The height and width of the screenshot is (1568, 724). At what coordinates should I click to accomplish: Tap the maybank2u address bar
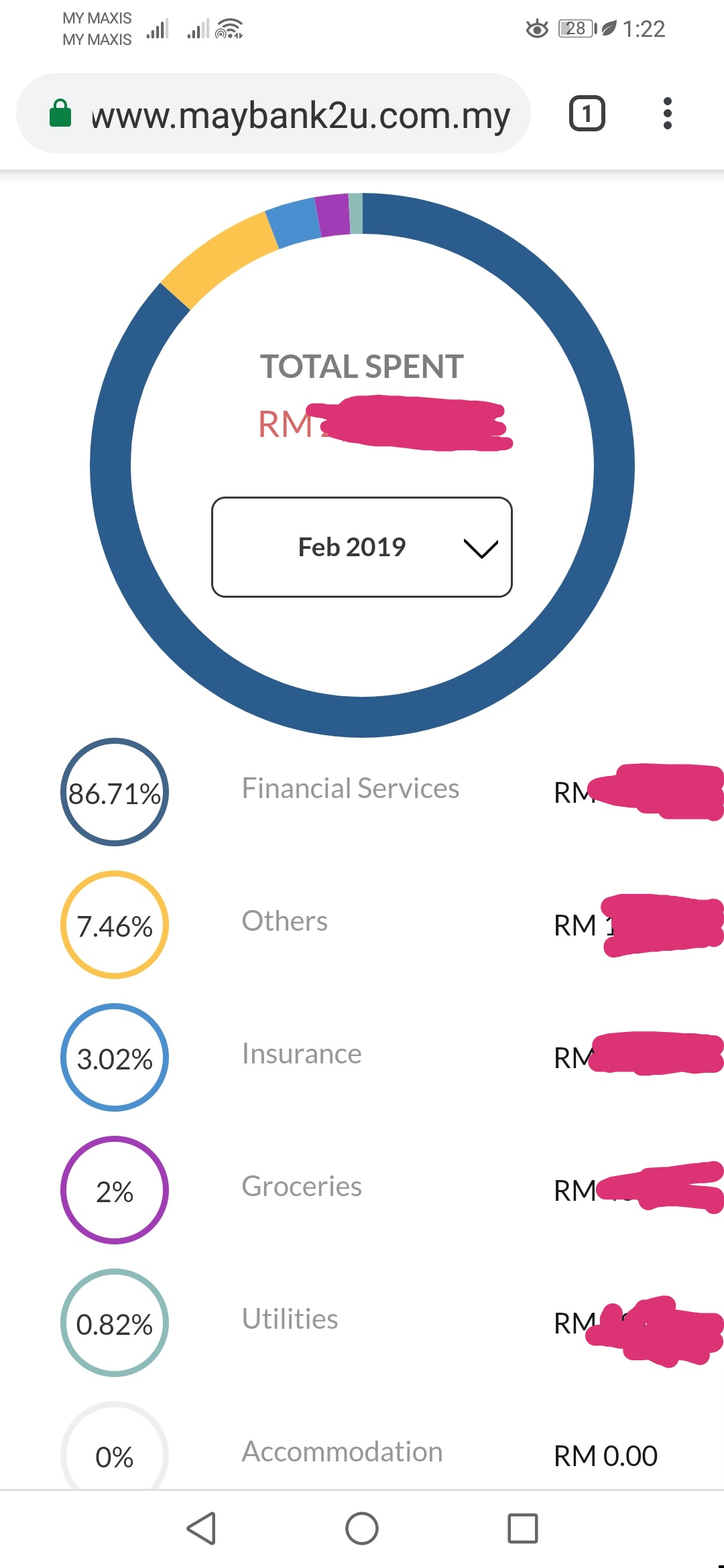click(274, 114)
